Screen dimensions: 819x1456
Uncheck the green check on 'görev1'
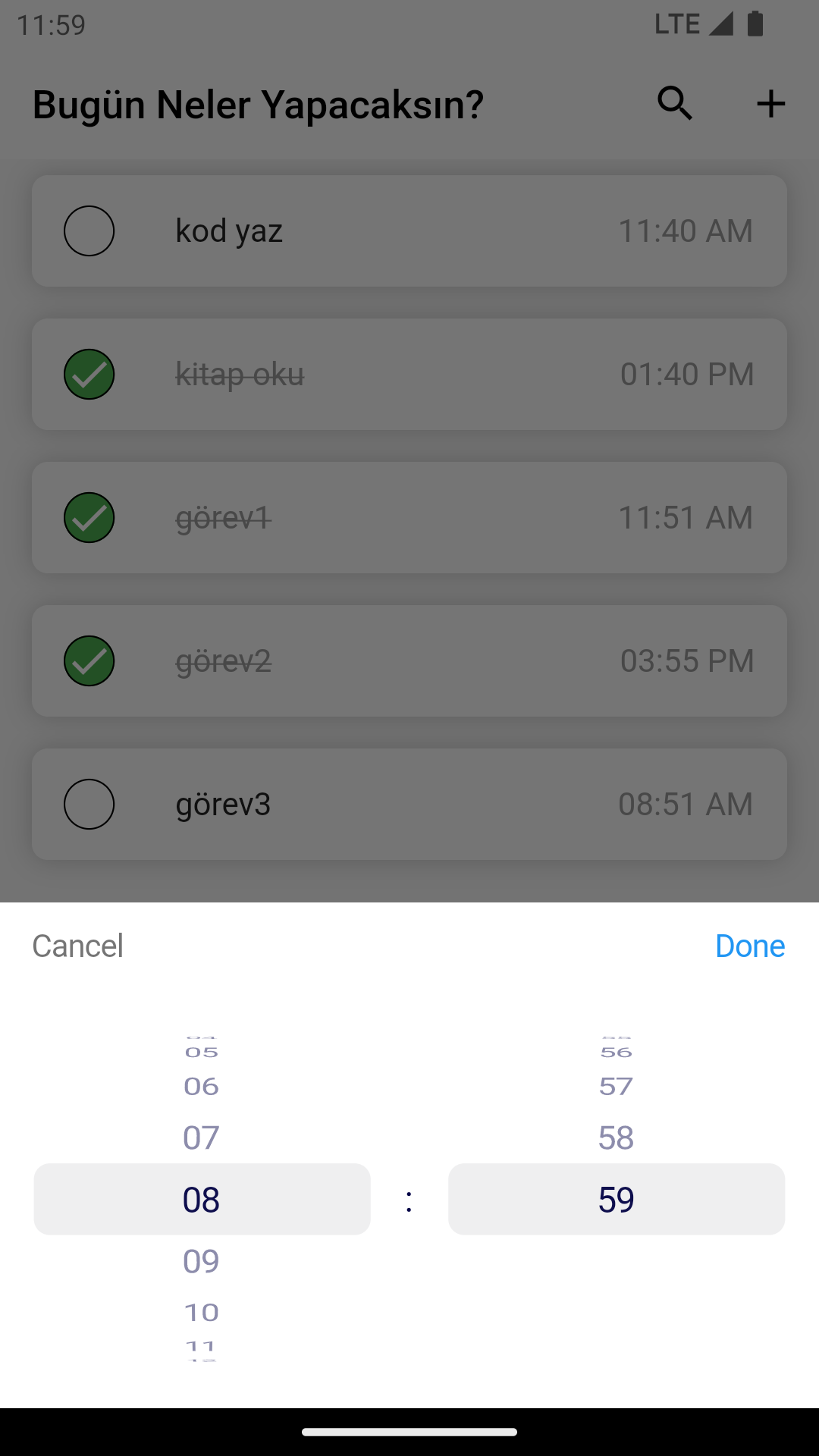pos(89,517)
